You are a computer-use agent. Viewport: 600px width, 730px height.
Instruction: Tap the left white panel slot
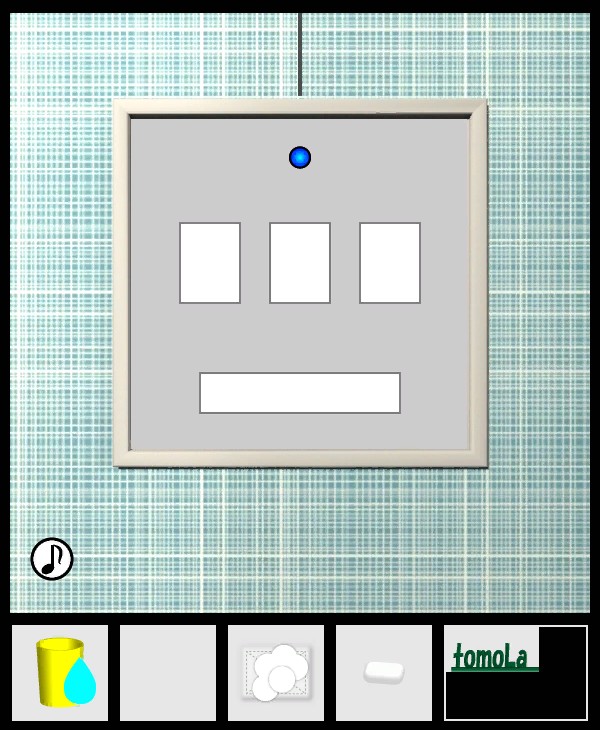tap(210, 263)
